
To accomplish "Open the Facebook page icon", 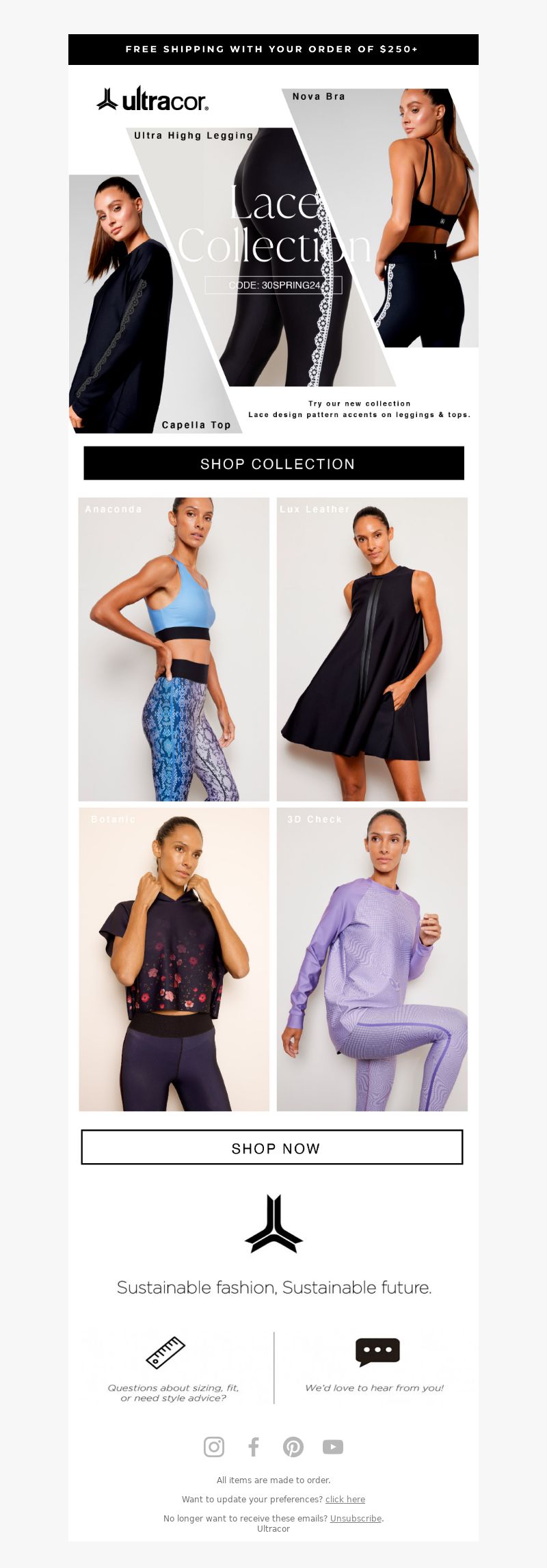I will pyautogui.click(x=254, y=1447).
